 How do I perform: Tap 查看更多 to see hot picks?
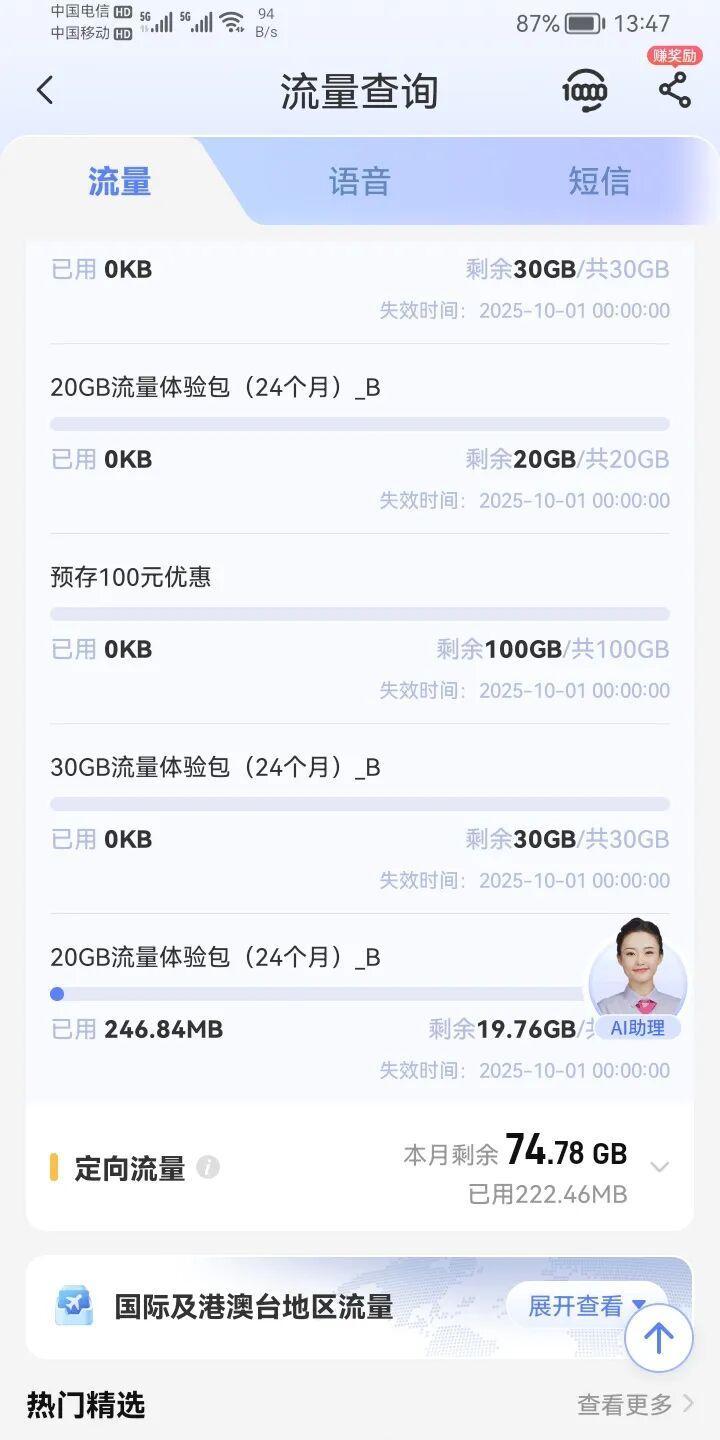point(625,1405)
